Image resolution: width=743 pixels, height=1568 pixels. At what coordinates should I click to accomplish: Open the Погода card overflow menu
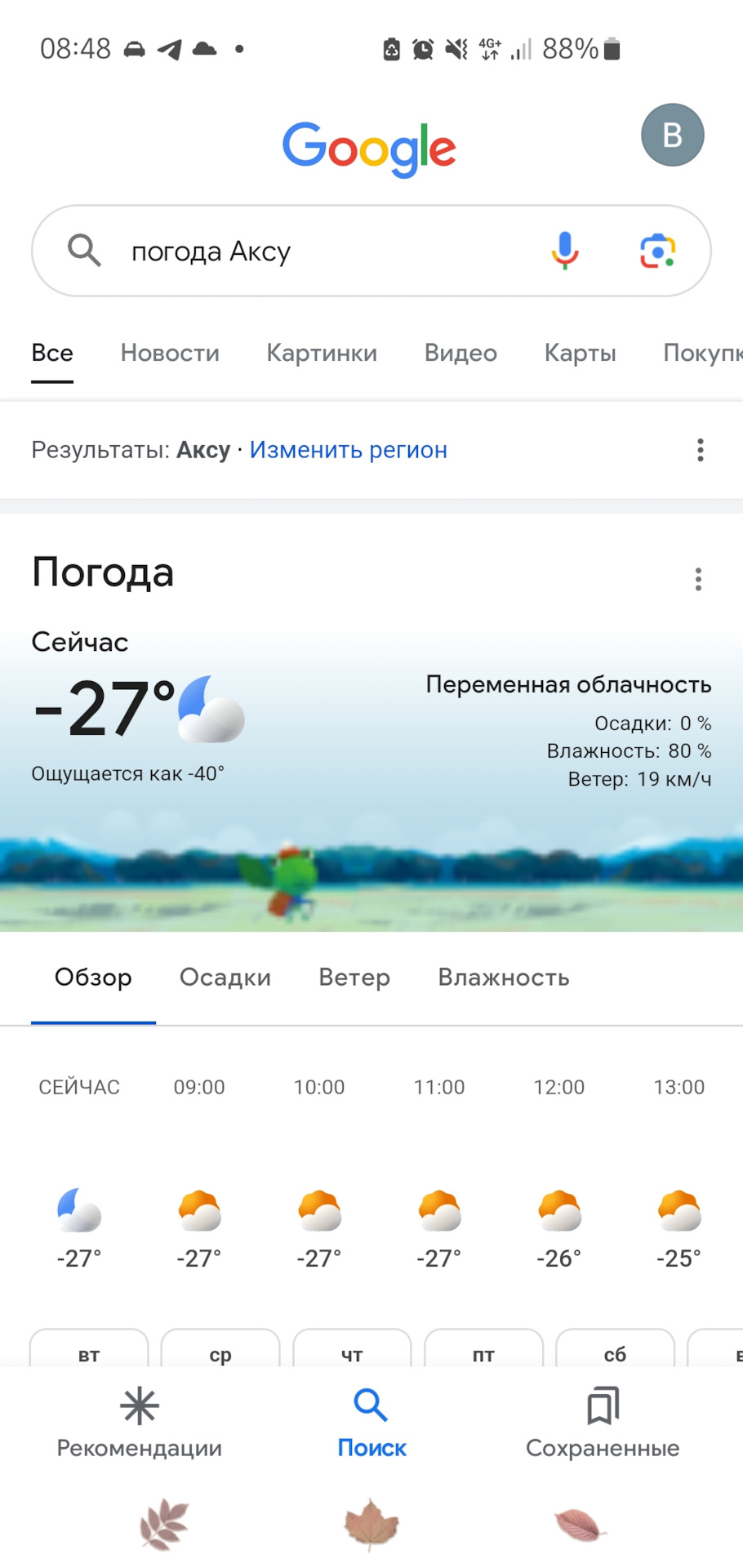pyautogui.click(x=698, y=579)
